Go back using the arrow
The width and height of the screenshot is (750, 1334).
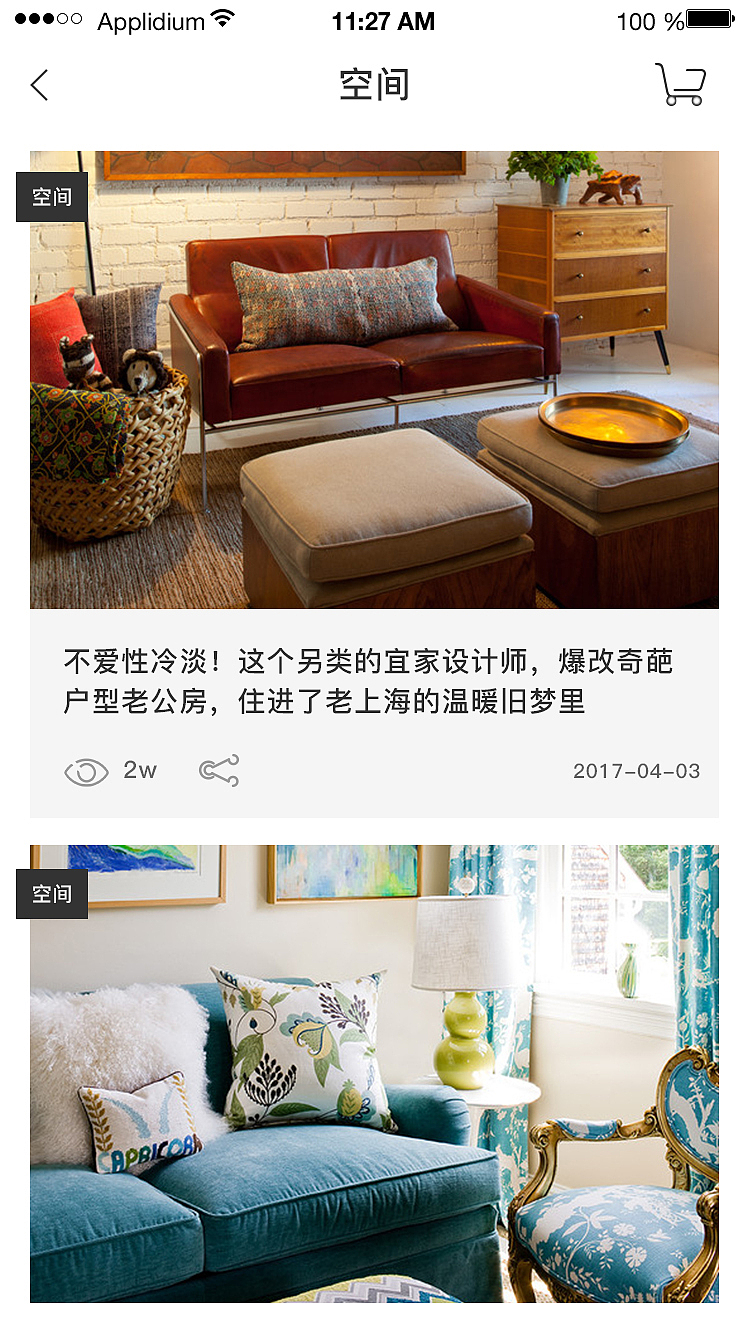pyautogui.click(x=40, y=85)
